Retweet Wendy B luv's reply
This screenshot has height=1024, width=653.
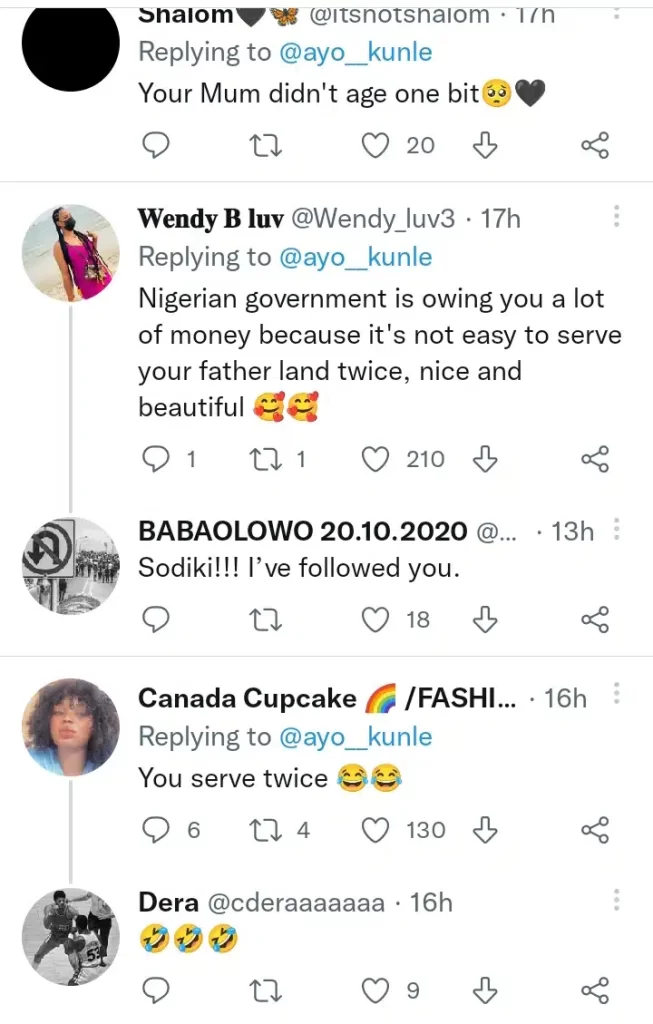(265, 459)
